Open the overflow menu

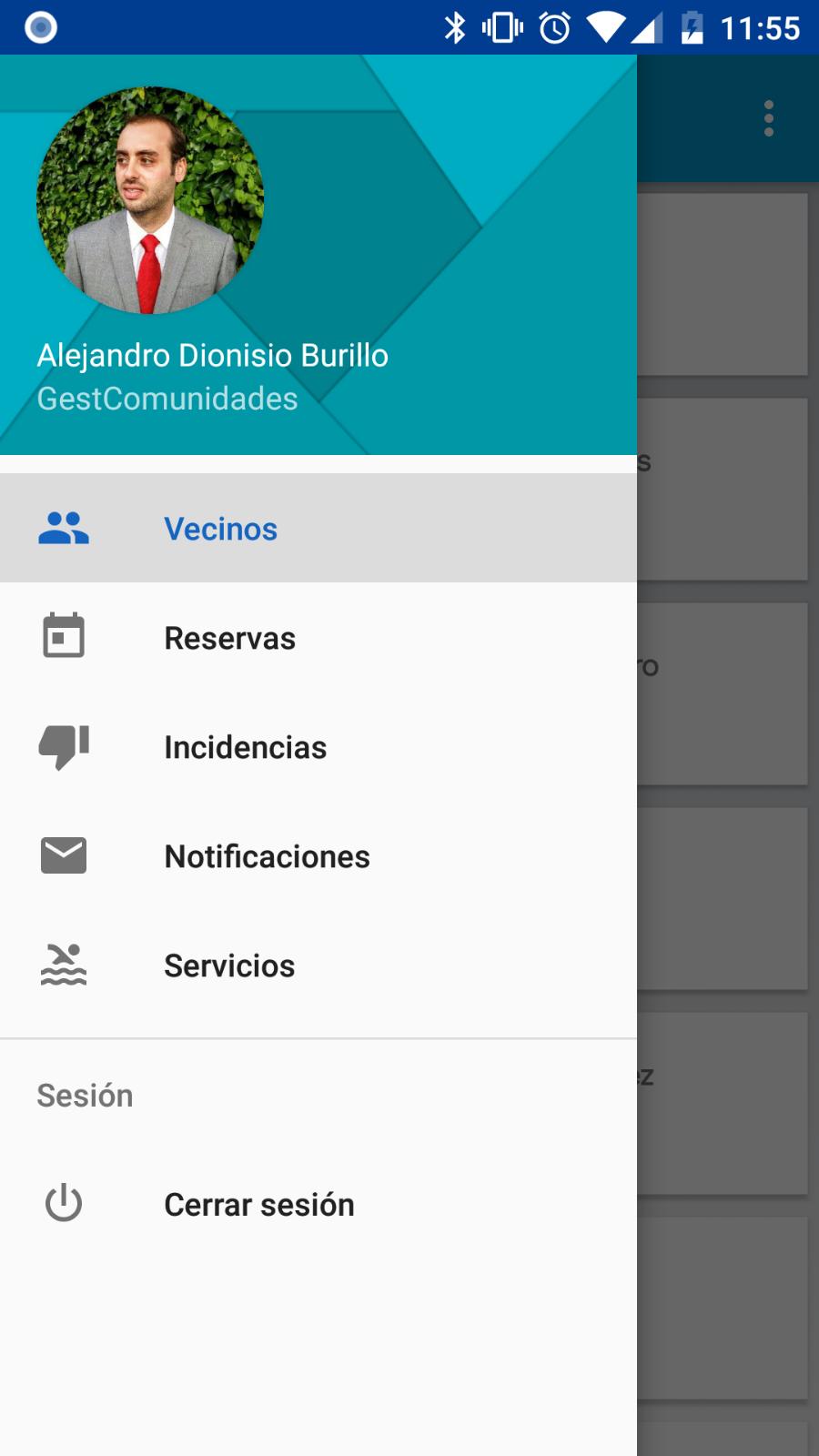(769, 118)
